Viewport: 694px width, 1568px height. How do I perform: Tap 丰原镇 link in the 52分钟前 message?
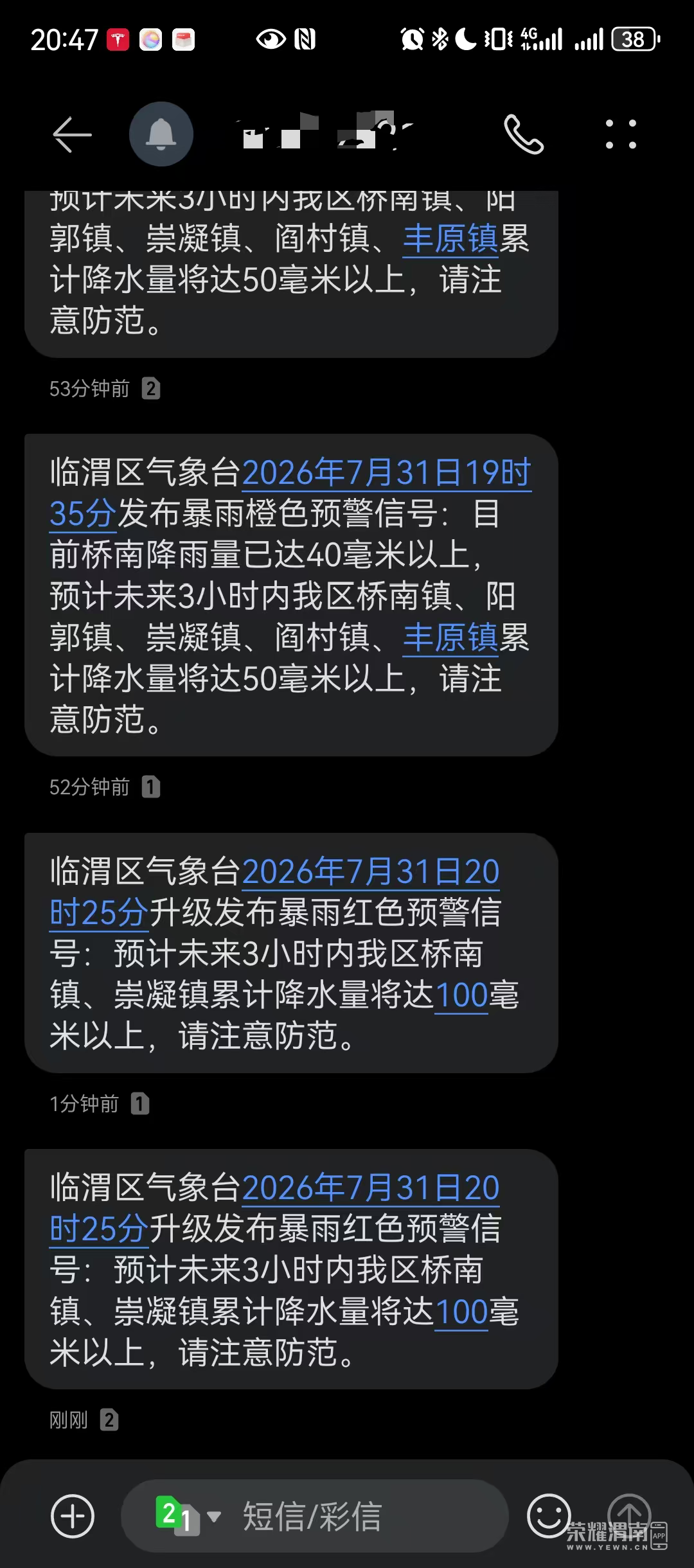[450, 637]
